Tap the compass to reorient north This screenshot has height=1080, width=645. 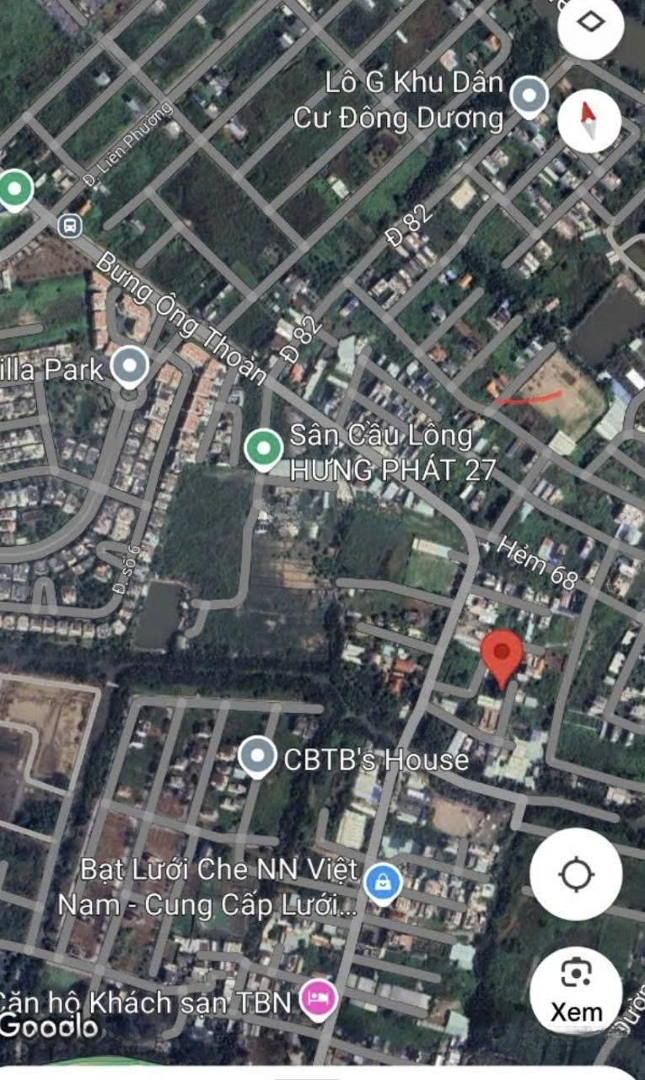point(589,120)
